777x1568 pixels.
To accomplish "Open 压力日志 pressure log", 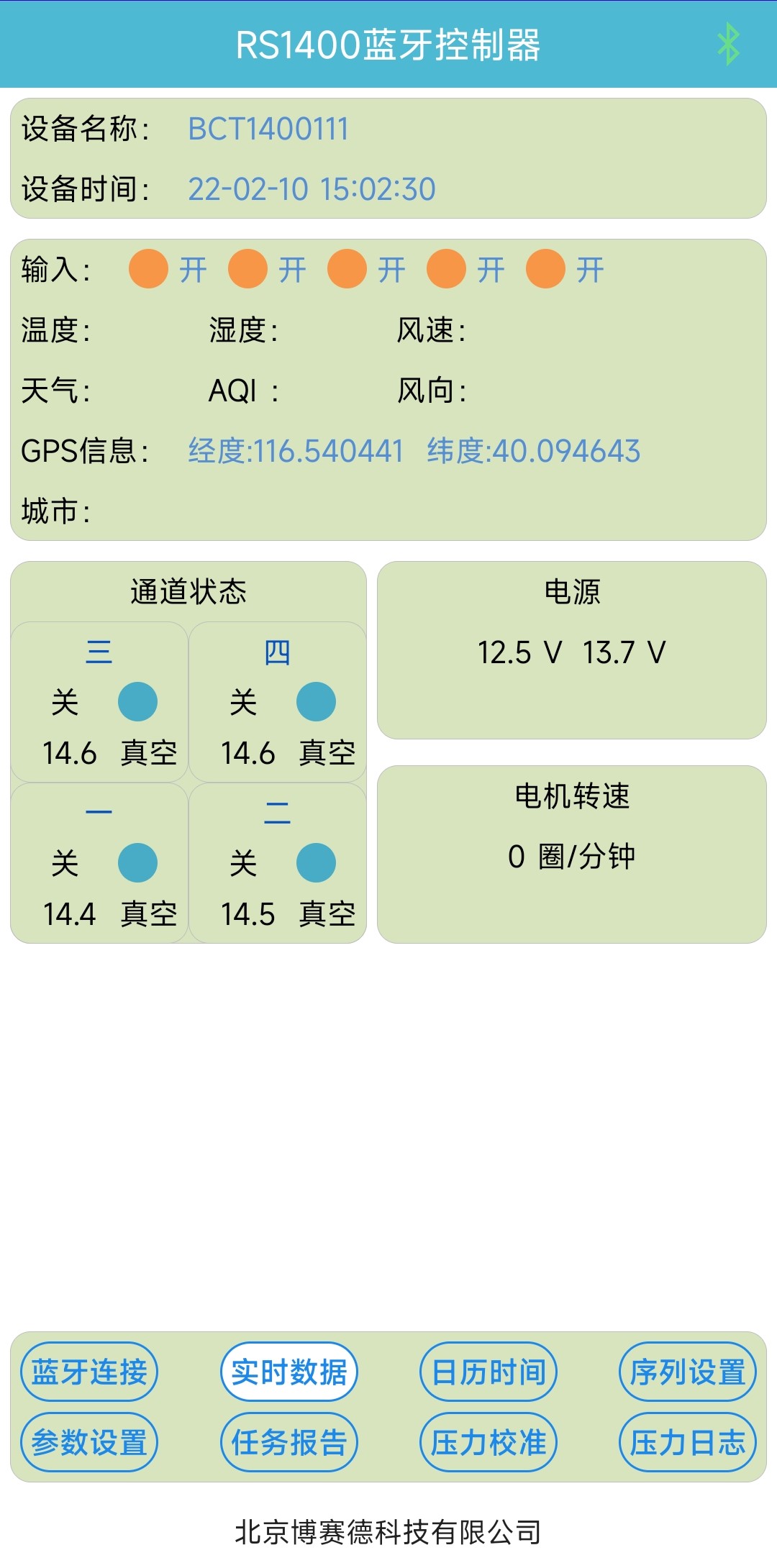I will pyautogui.click(x=688, y=1442).
